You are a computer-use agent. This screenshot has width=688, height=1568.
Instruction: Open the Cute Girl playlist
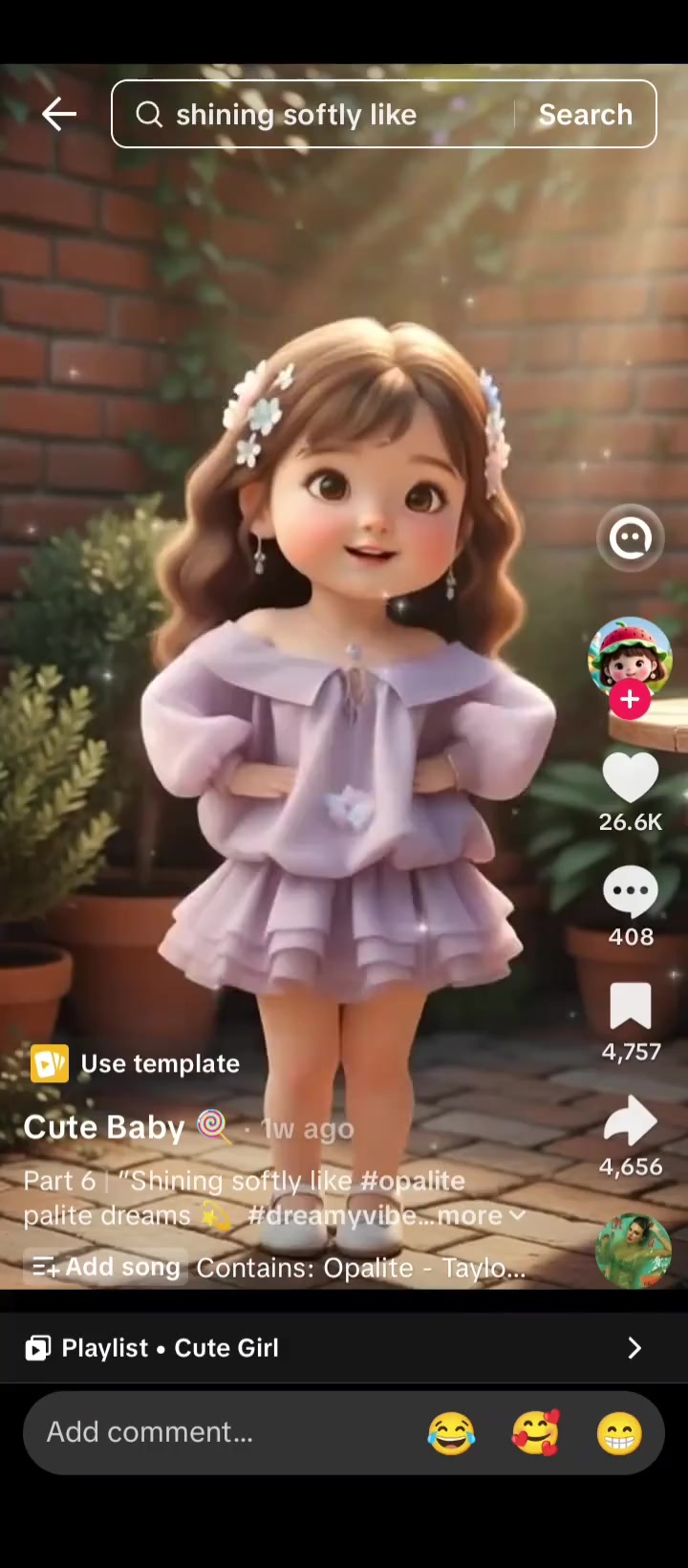click(x=334, y=1348)
